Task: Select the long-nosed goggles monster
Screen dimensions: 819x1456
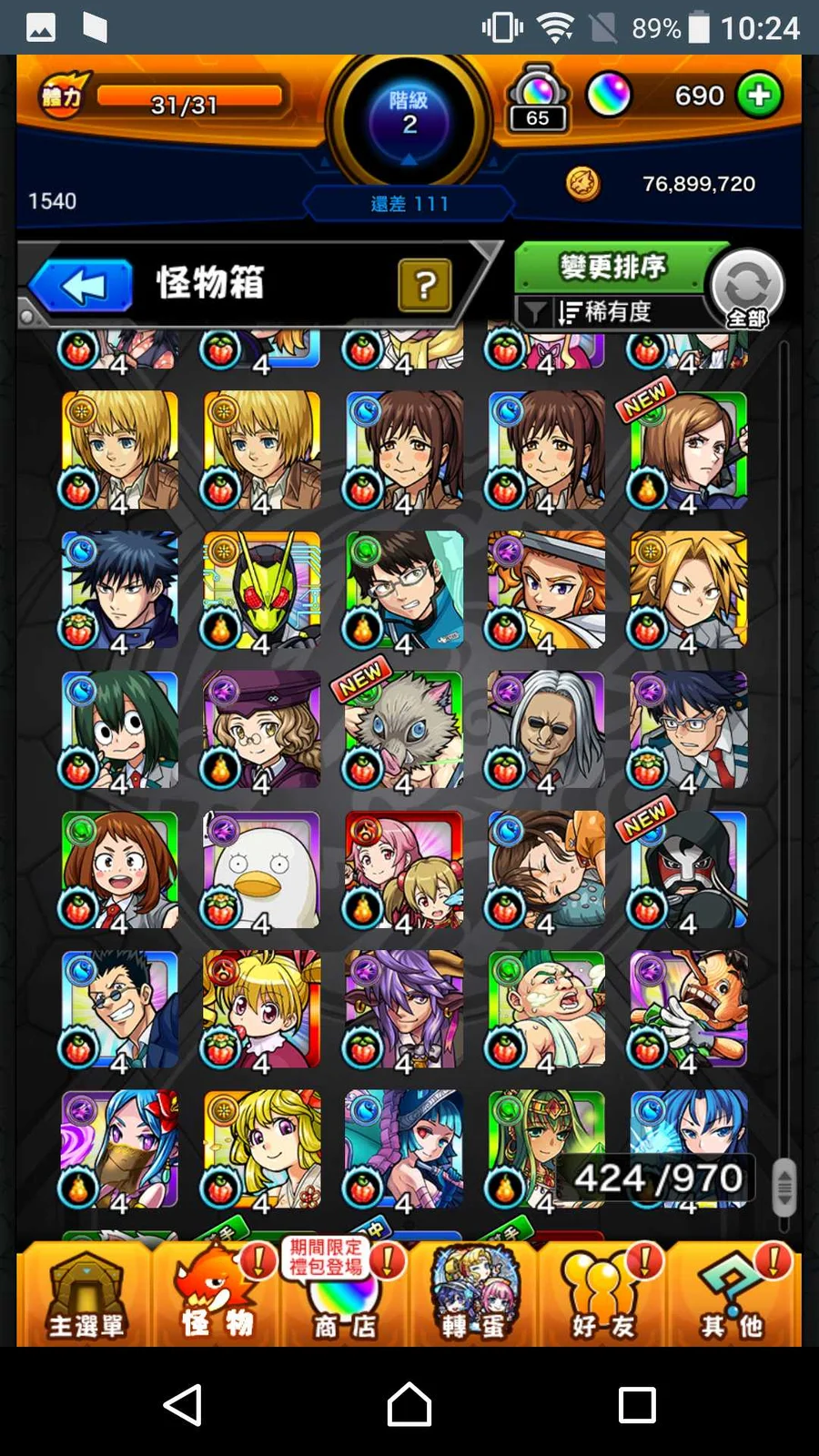Action: [x=688, y=1010]
